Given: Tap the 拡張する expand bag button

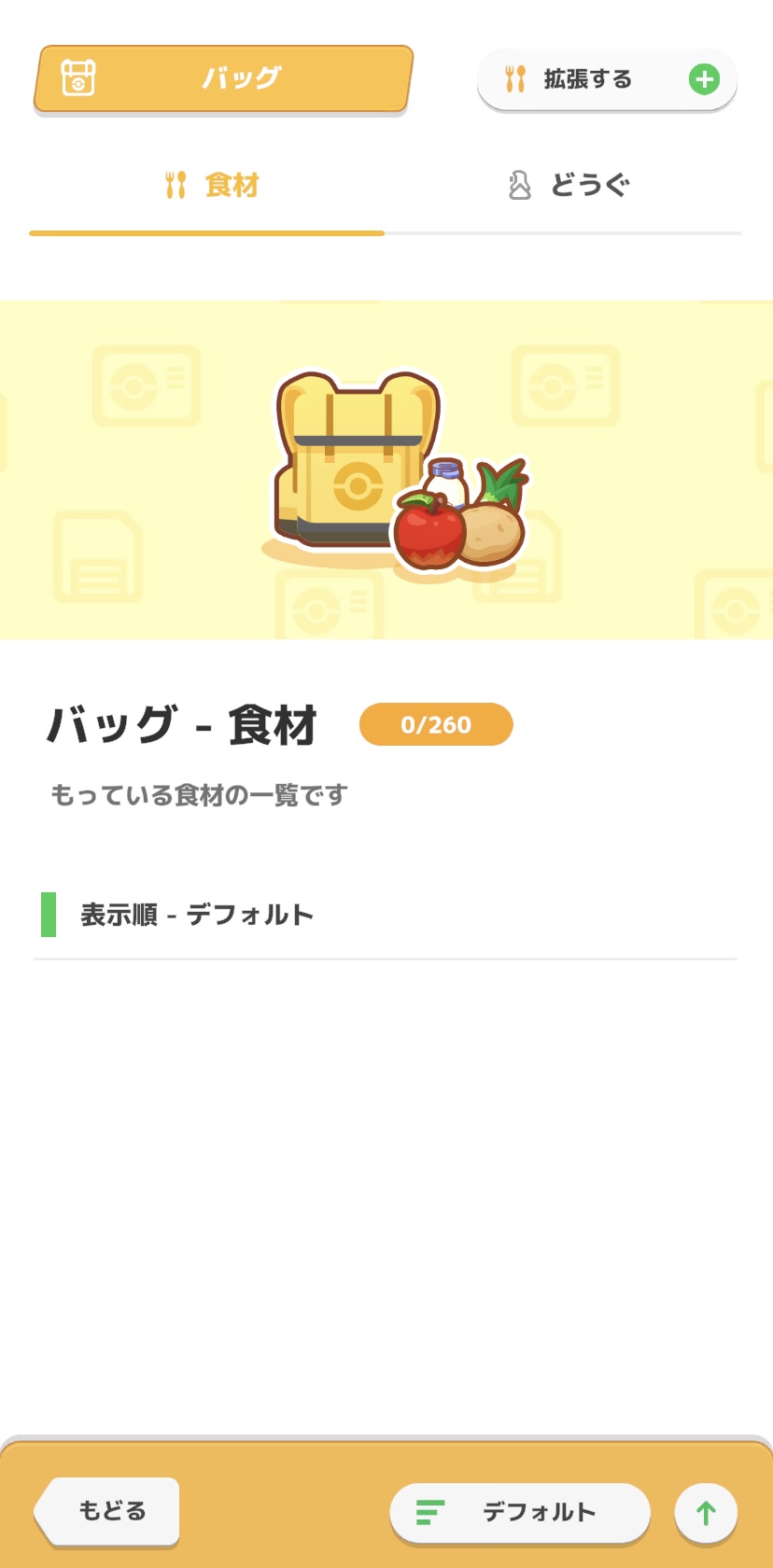Looking at the screenshot, I should pos(607,80).
